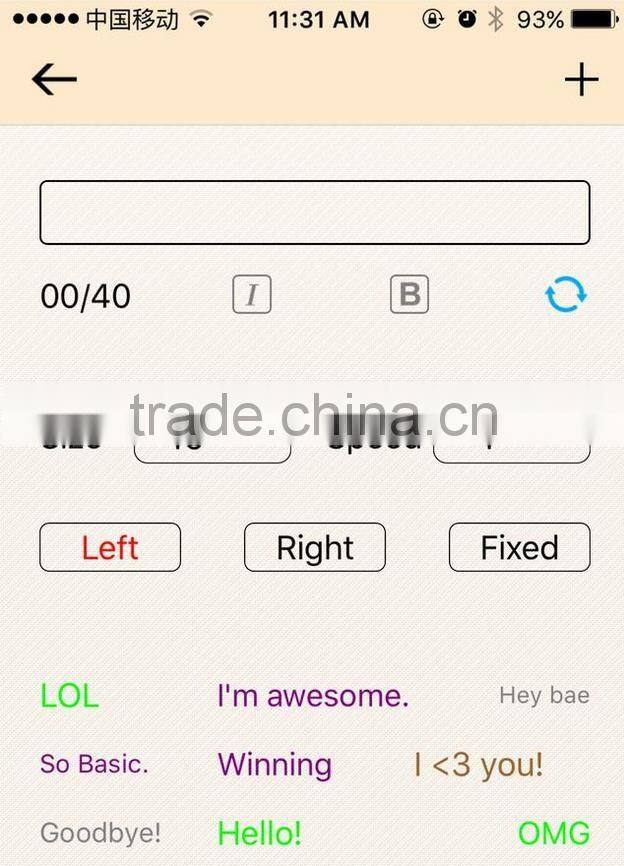624x866 pixels.
Task: Choose the Hey bae preset phrase
Action: point(544,695)
